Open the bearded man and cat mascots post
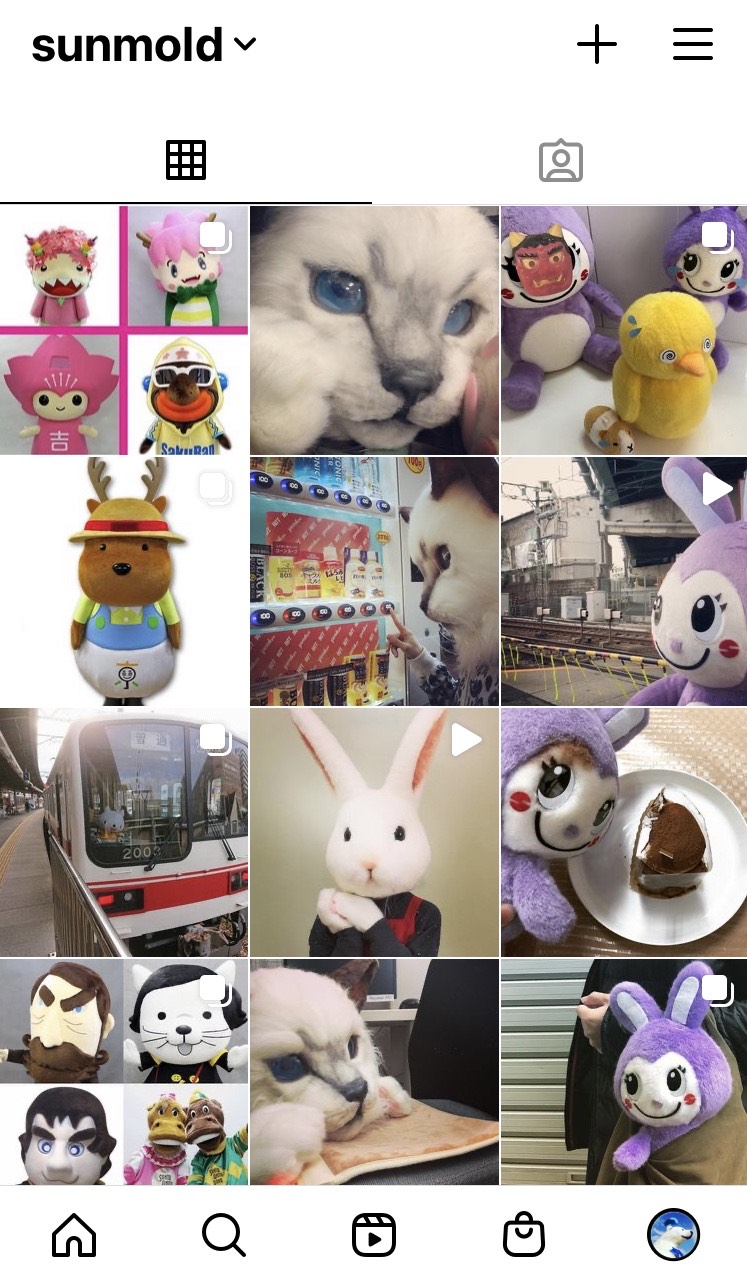 coord(124,1072)
